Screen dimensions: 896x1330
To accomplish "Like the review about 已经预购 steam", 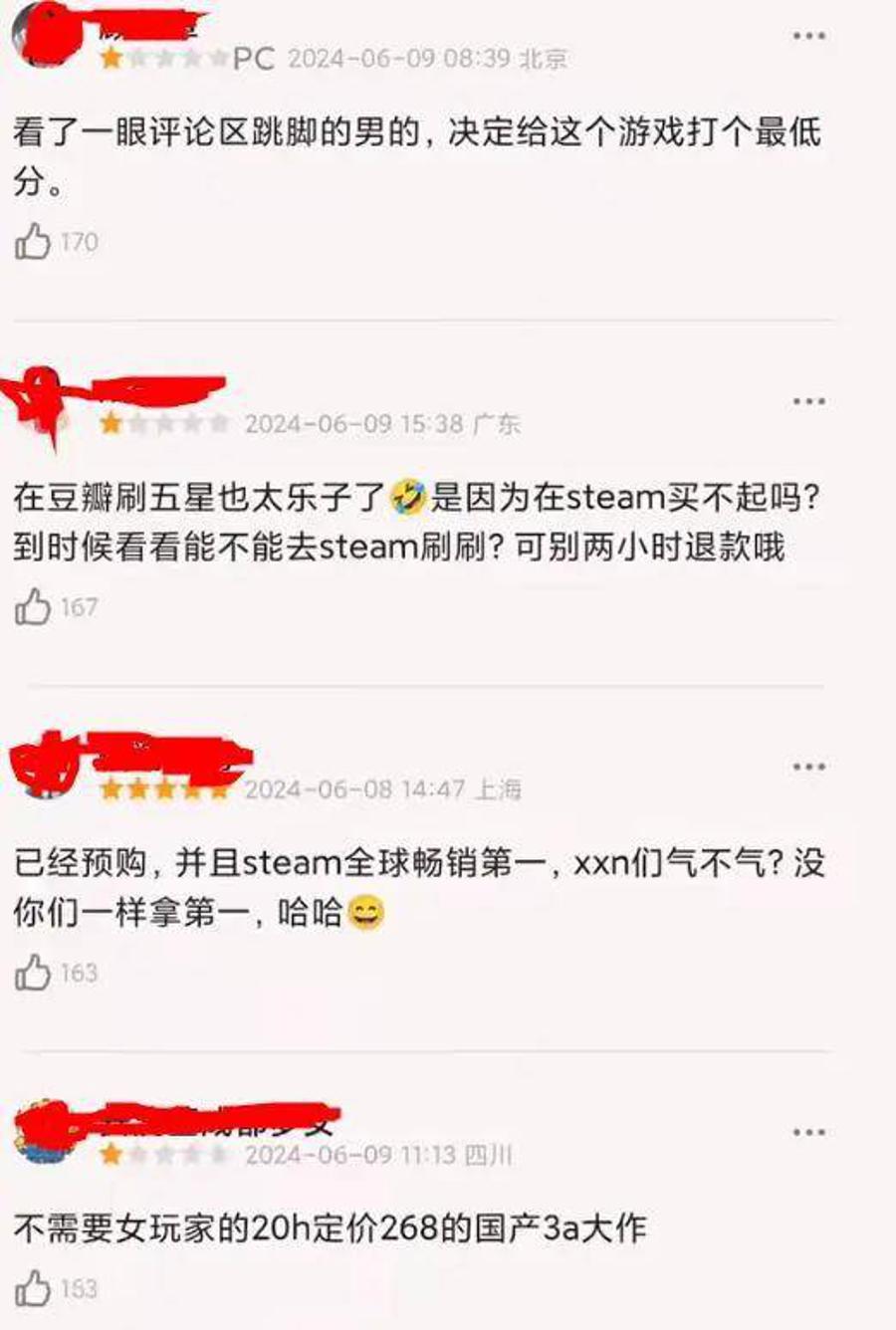I will 33,973.
